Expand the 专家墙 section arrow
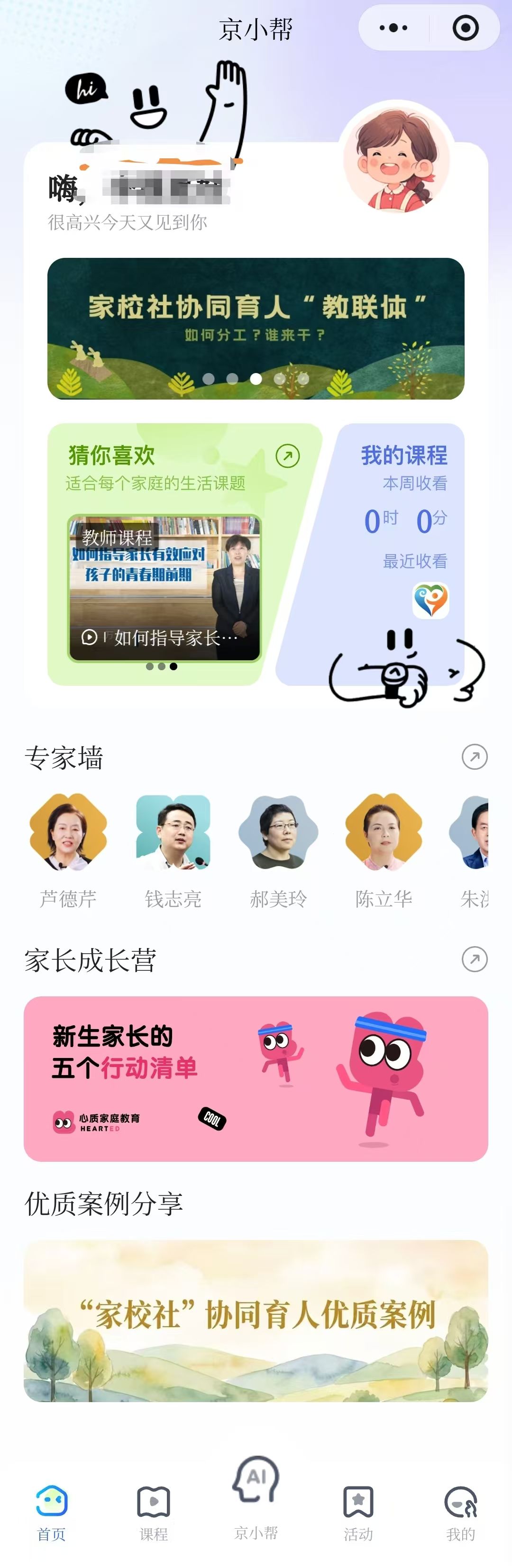 click(474, 757)
